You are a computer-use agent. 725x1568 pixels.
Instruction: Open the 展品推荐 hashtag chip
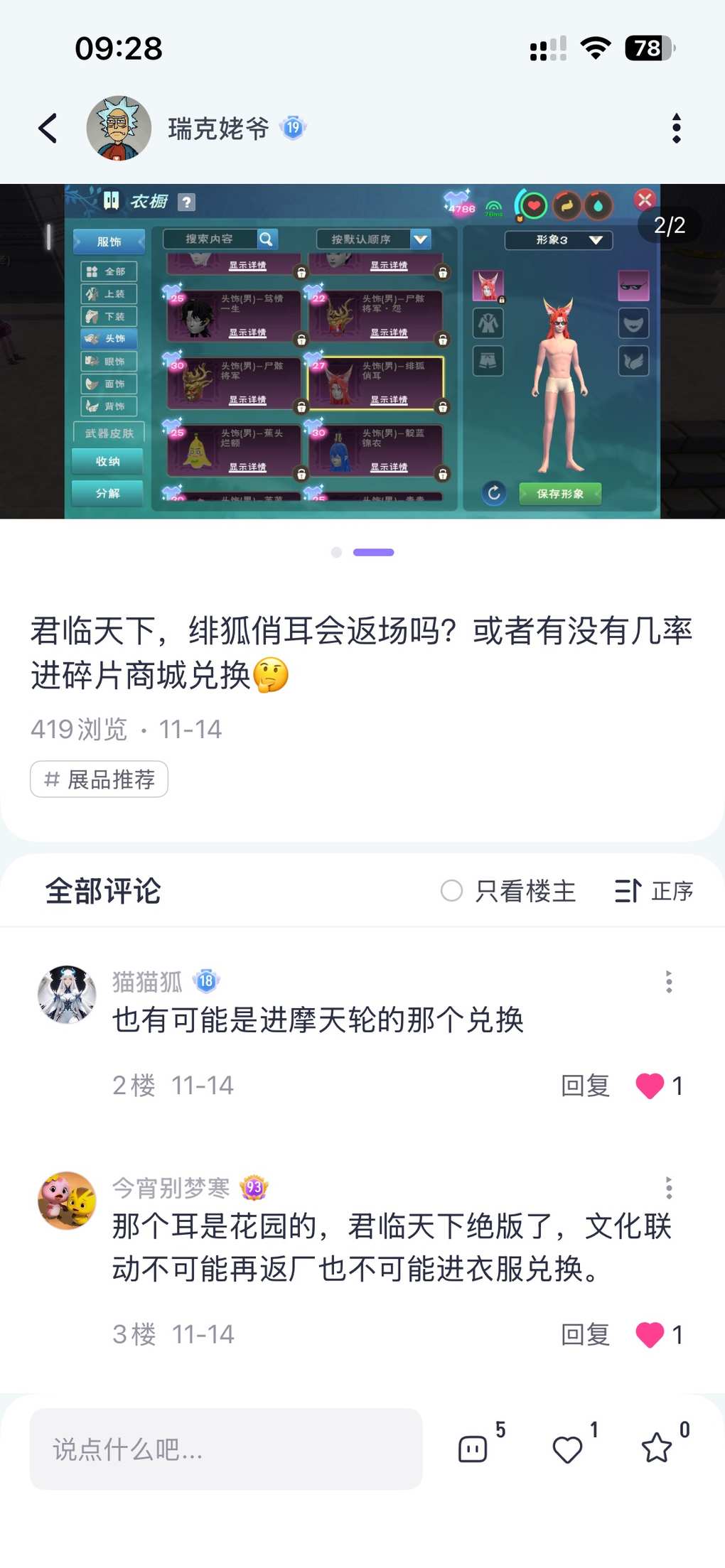99,779
